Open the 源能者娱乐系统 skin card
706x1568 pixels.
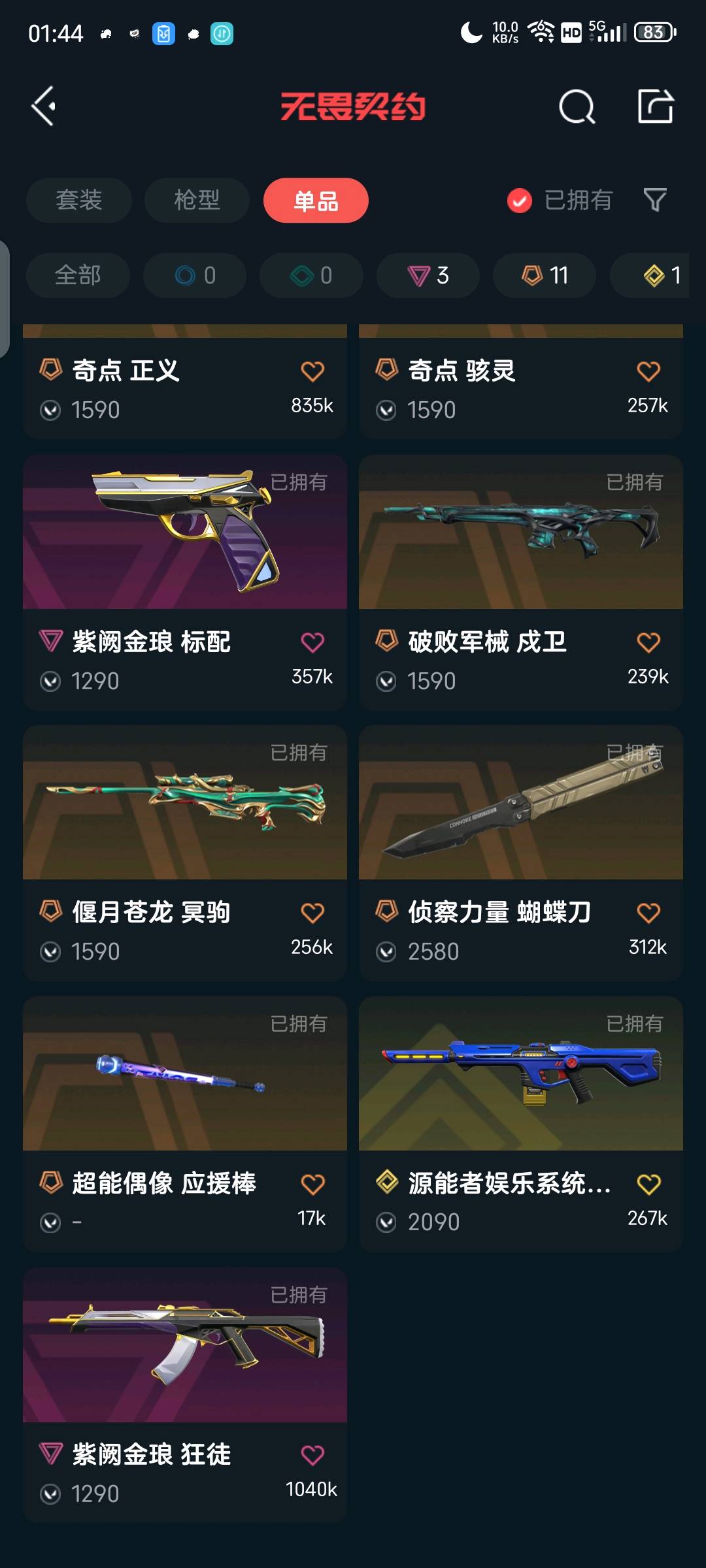521,1124
